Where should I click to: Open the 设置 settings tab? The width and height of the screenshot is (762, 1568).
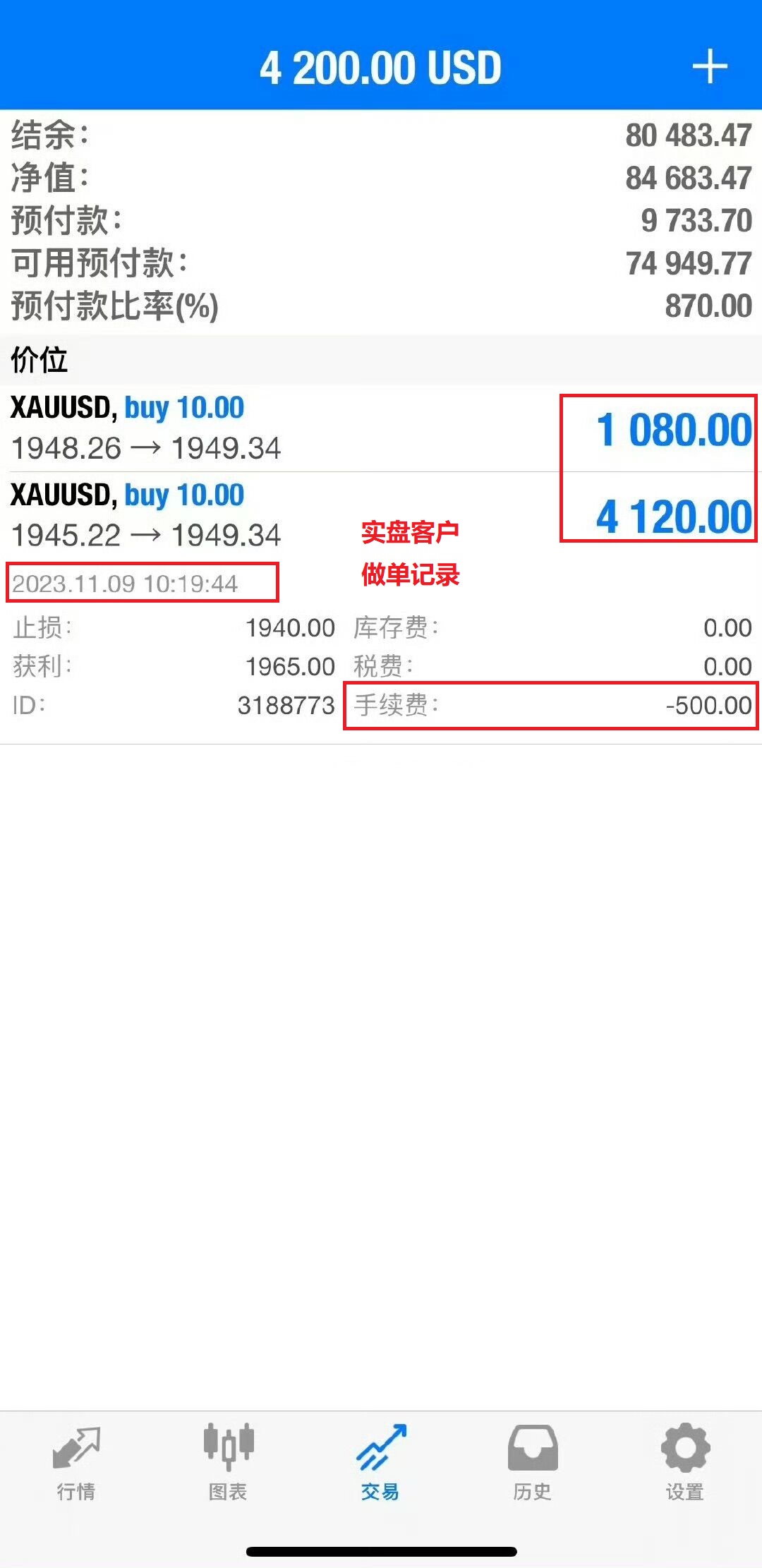pos(685,1462)
